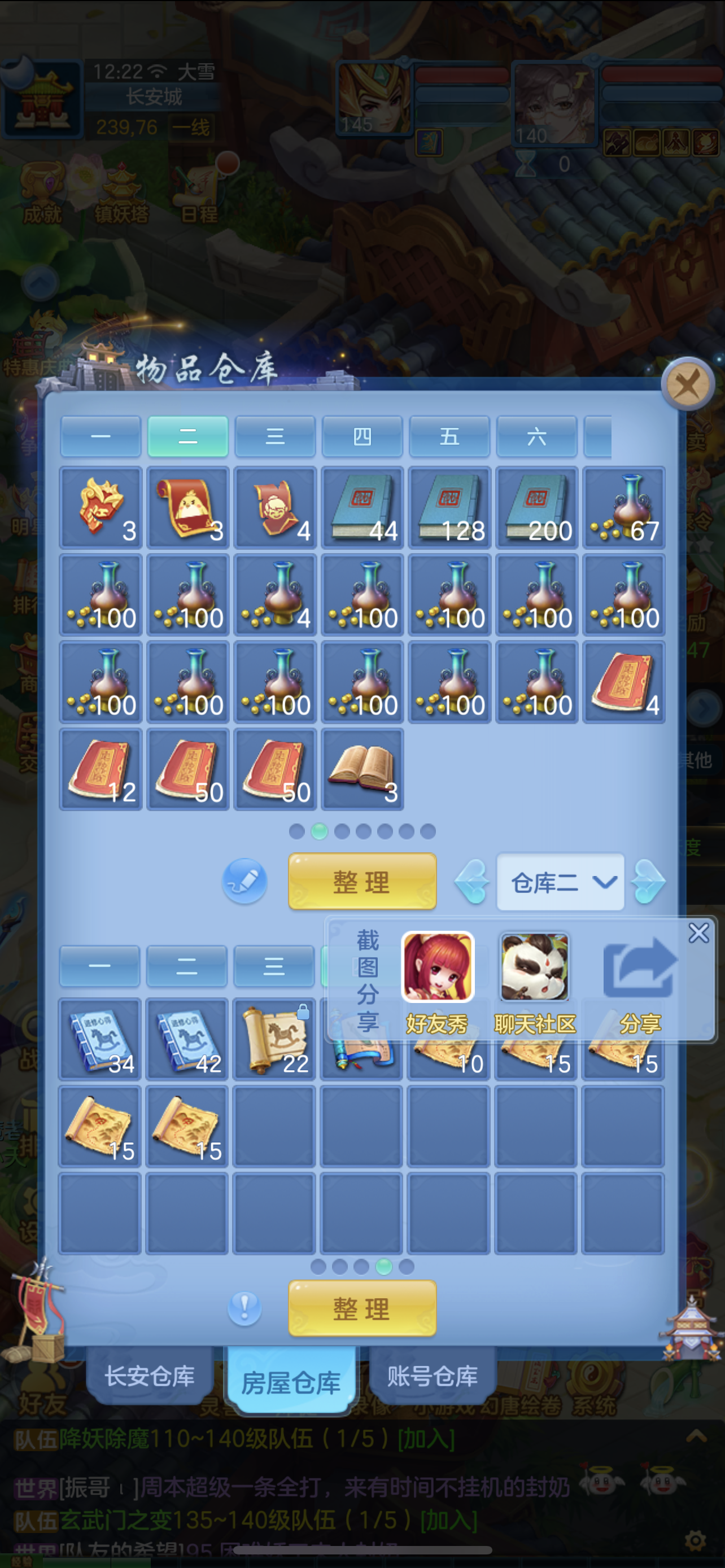Image resolution: width=725 pixels, height=1568 pixels.
Task: Go to next warehouse with right arrow
Action: [x=648, y=882]
